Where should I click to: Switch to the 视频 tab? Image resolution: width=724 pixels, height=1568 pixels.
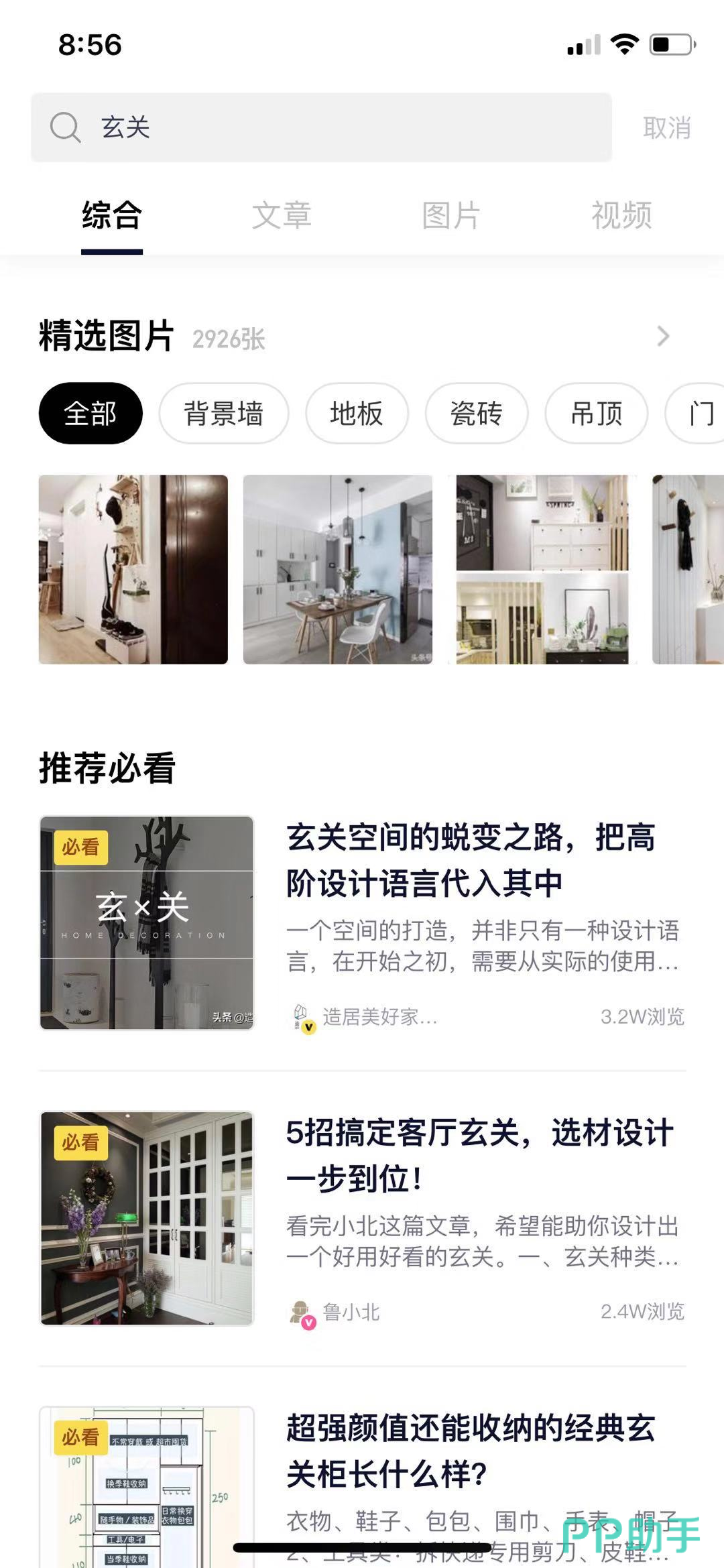click(x=621, y=216)
